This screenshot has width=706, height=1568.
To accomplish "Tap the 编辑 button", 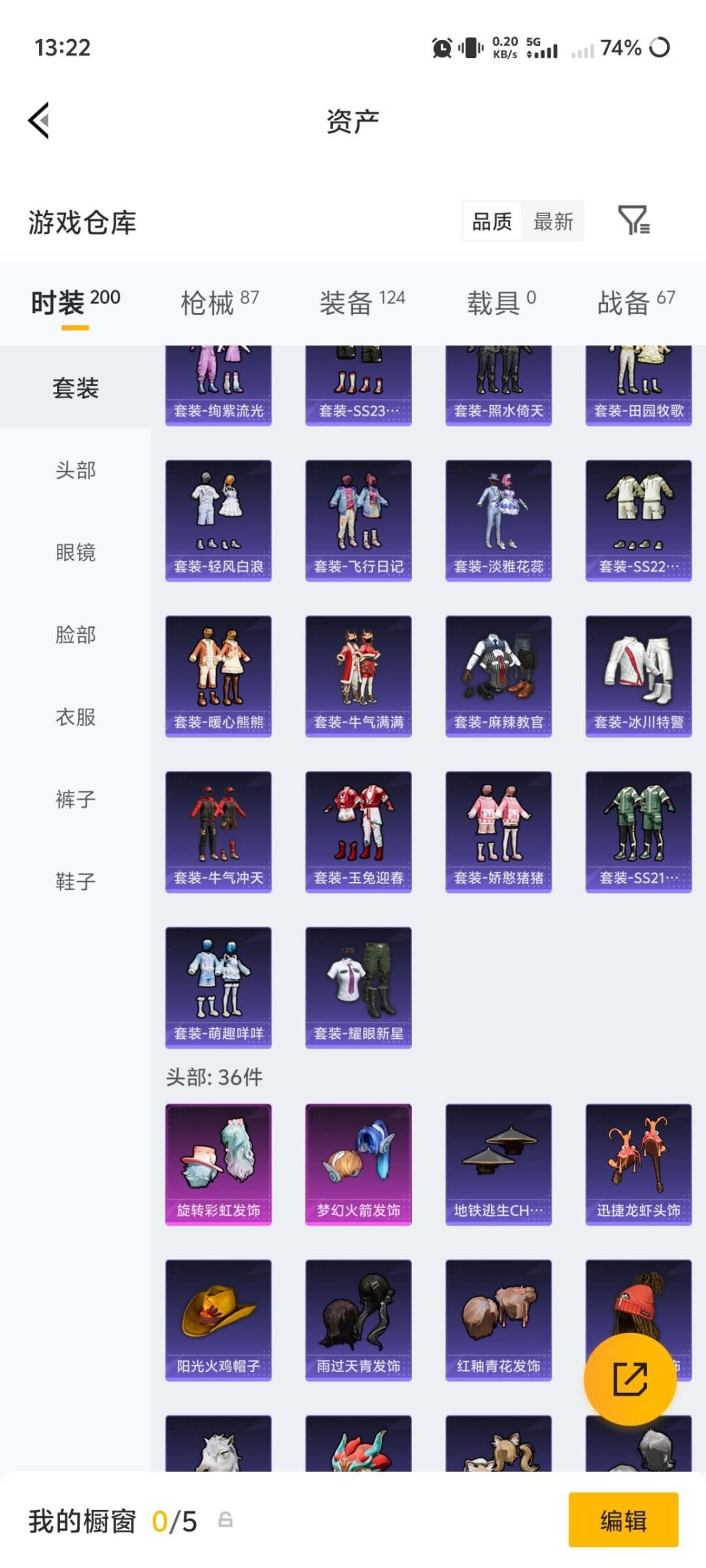I will point(623,1520).
